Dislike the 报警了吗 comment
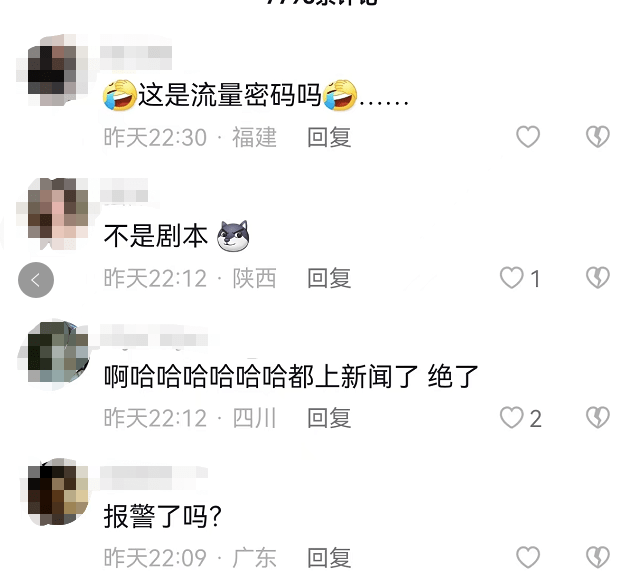621x588 pixels. (597, 558)
